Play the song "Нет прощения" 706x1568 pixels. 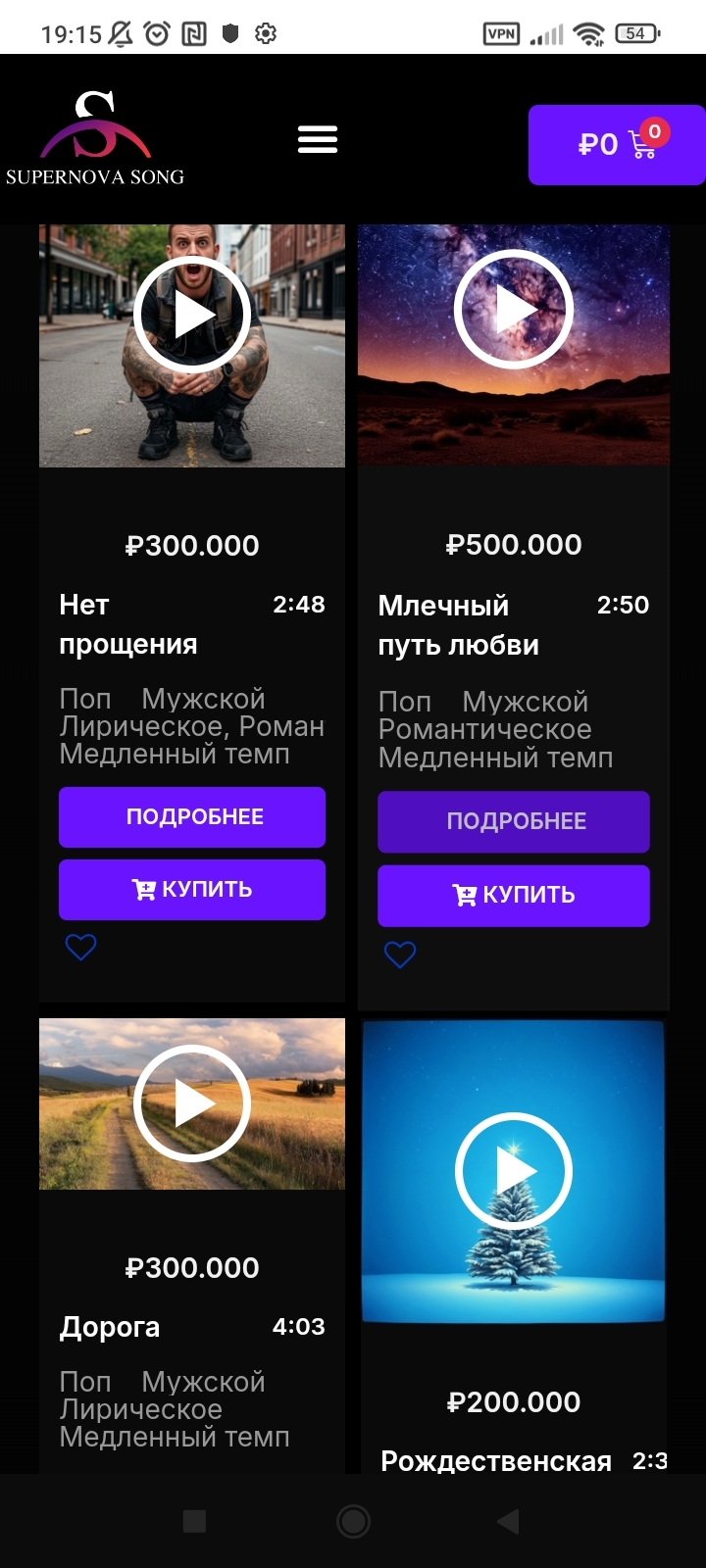[x=192, y=316]
